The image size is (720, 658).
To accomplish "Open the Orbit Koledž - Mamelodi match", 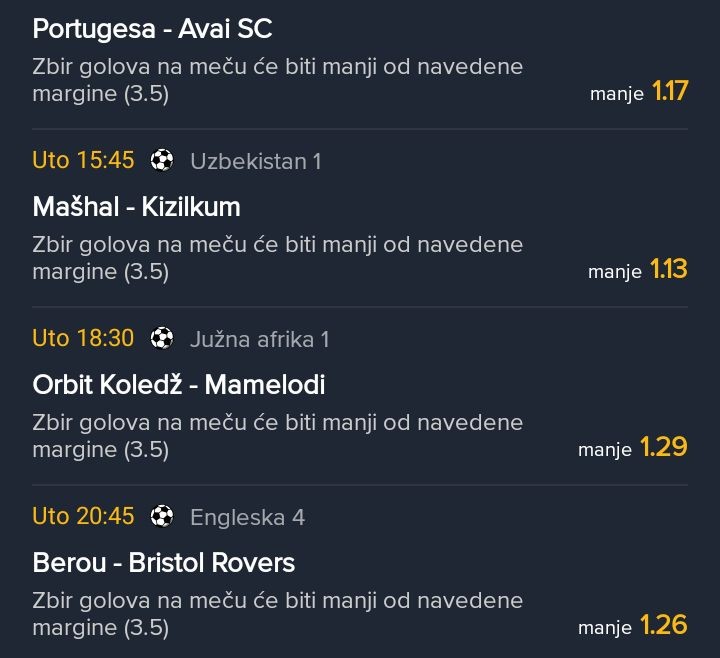I will [179, 385].
